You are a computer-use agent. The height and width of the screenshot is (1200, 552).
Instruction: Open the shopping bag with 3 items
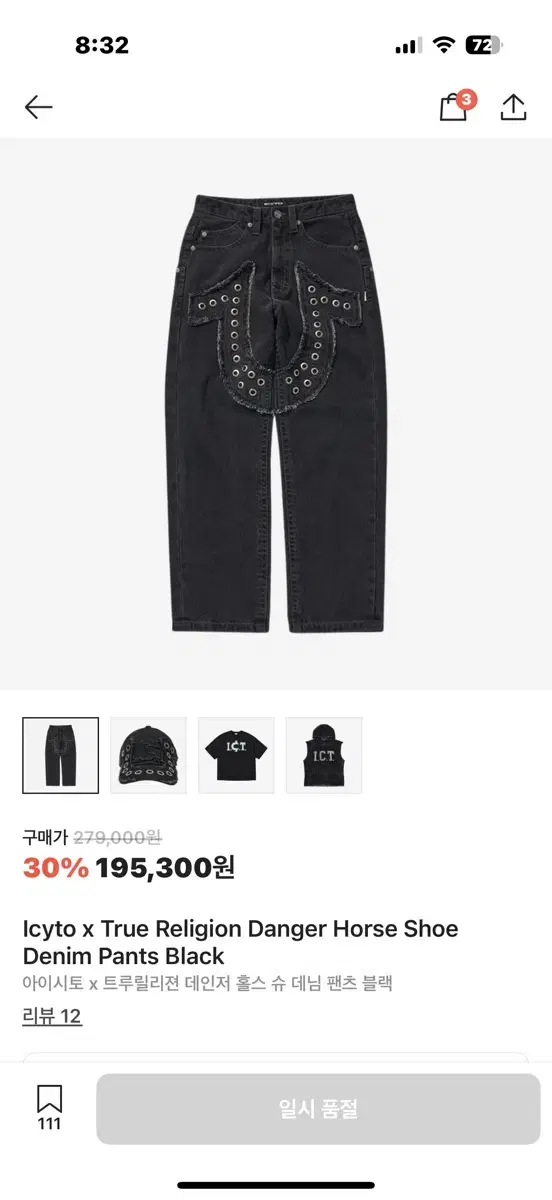pos(456,106)
